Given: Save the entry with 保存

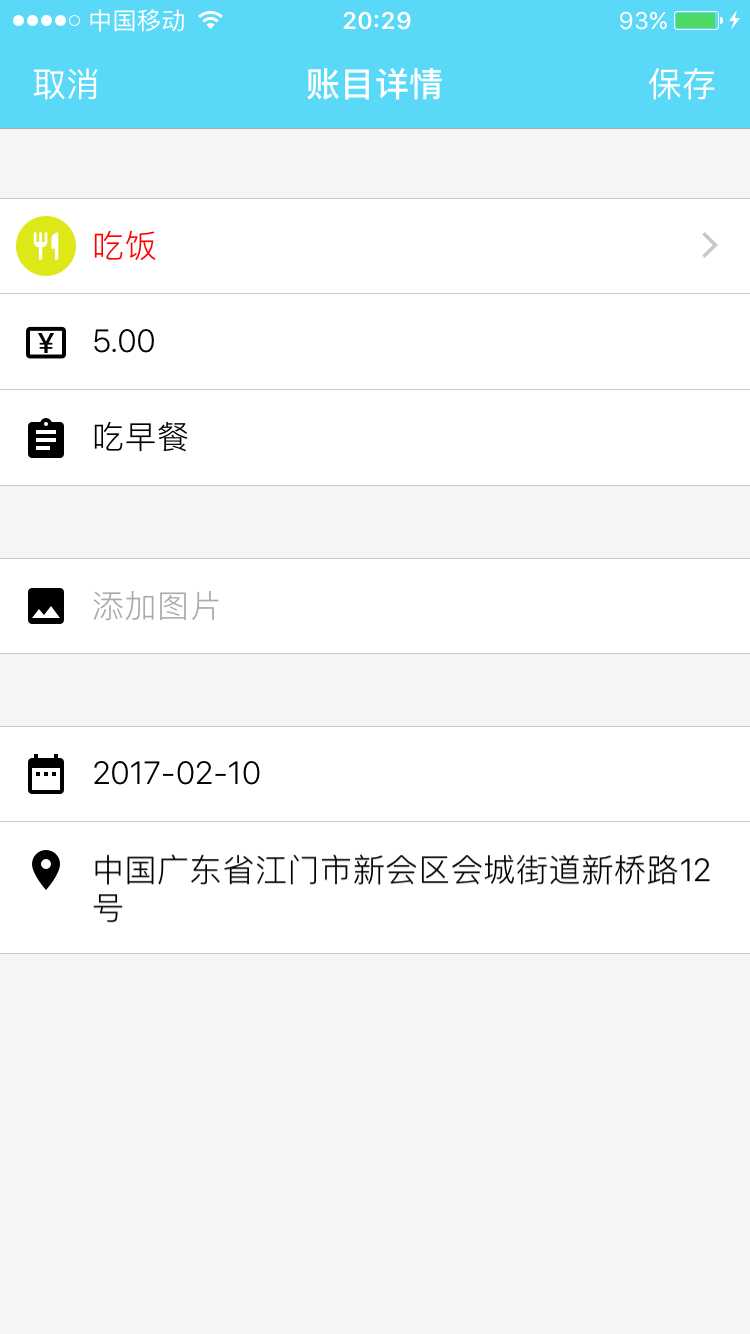Looking at the screenshot, I should [x=681, y=84].
